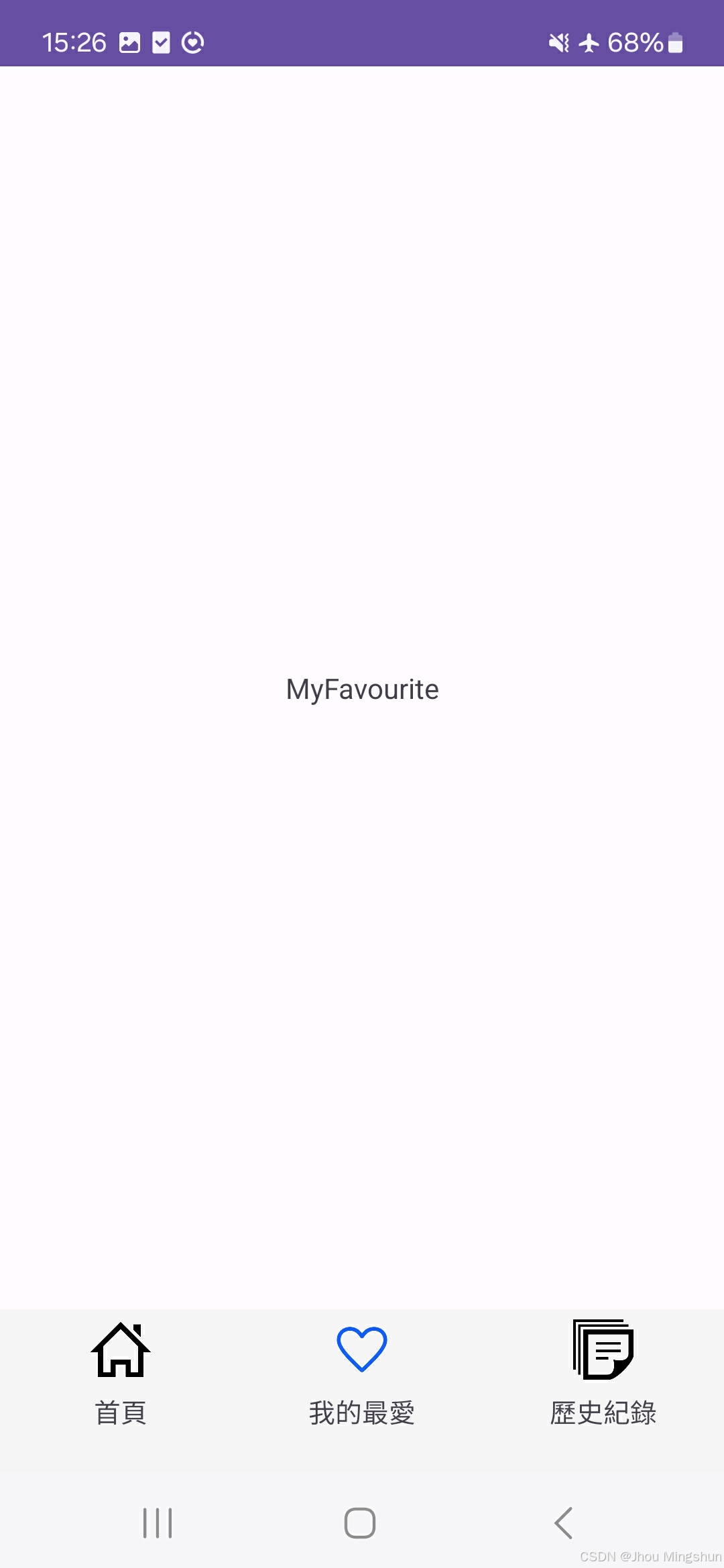This screenshot has height=1568, width=724.
Task: Tap the alarm clock notification icon
Action: (192, 42)
